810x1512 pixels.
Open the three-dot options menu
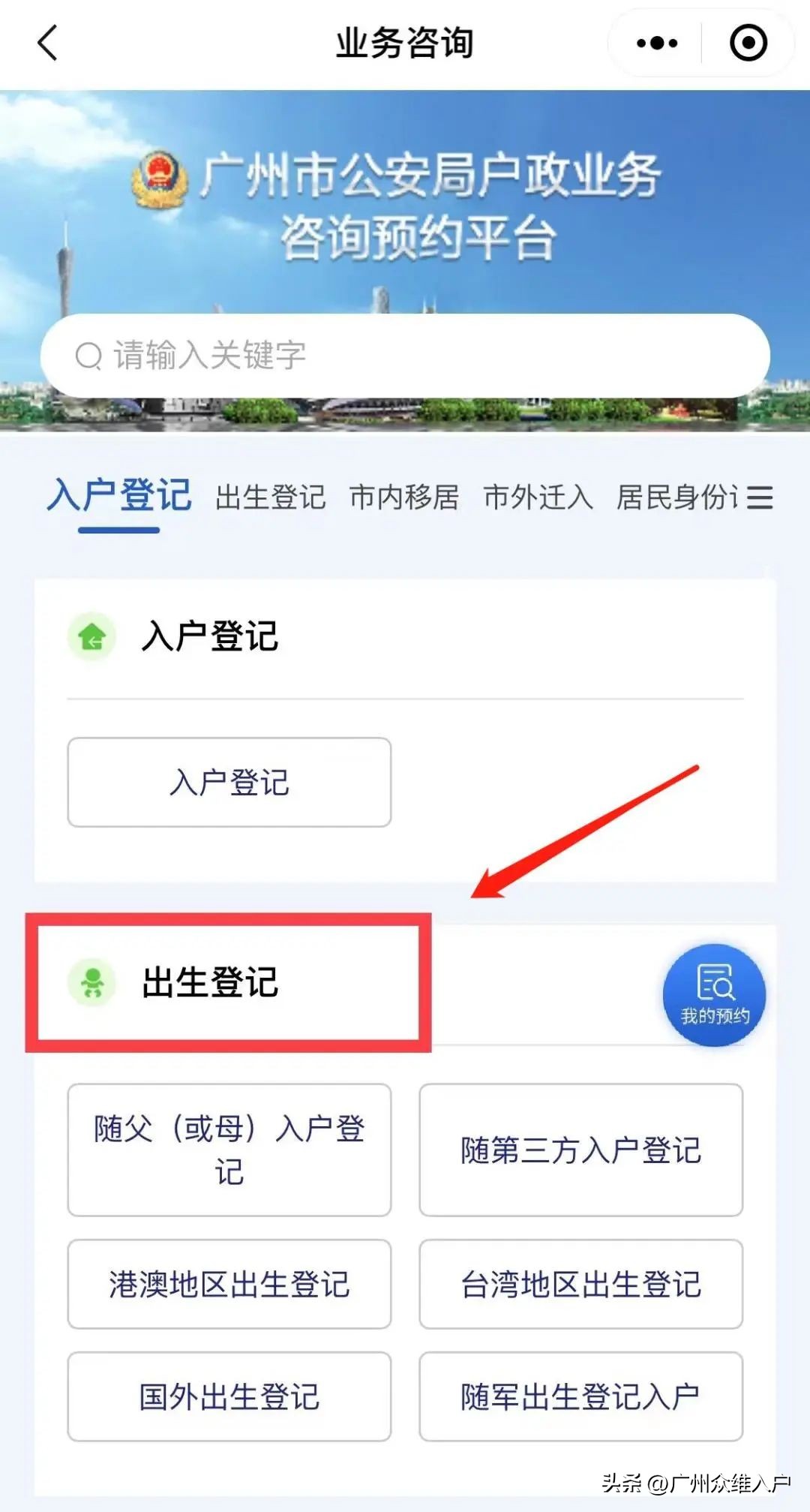654,44
